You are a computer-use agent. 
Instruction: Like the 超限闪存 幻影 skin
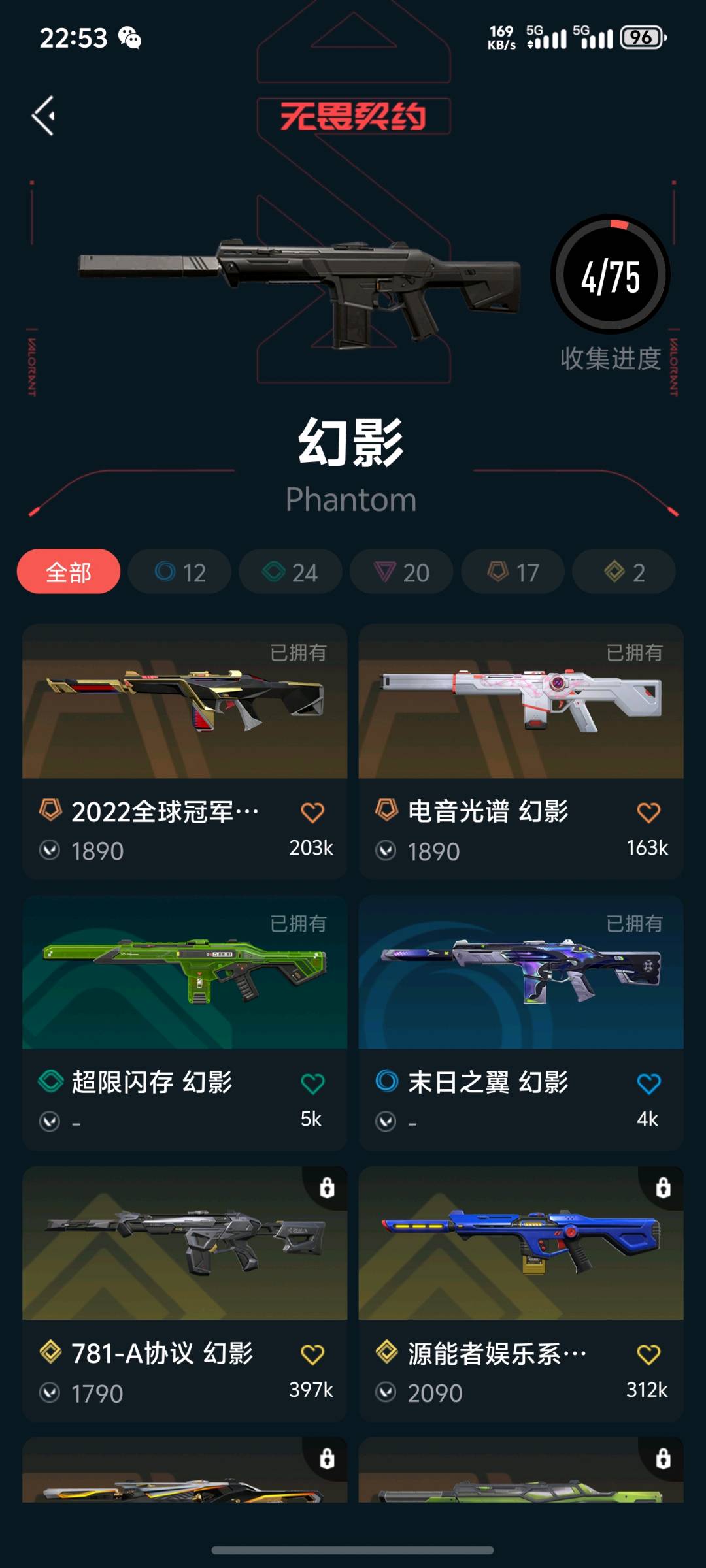(x=312, y=1084)
